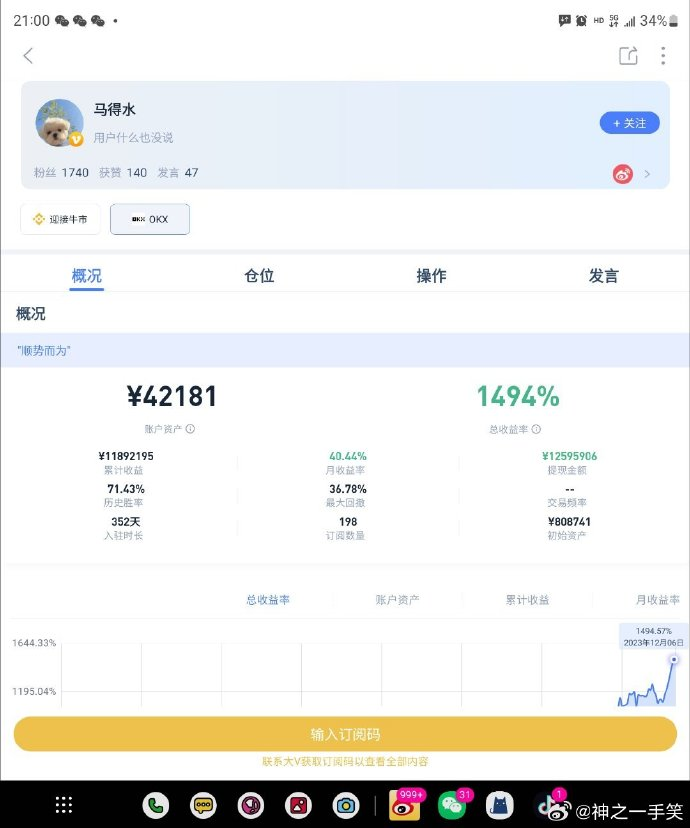Open the linked Weibo account icon
The width and height of the screenshot is (690, 828).
[623, 174]
